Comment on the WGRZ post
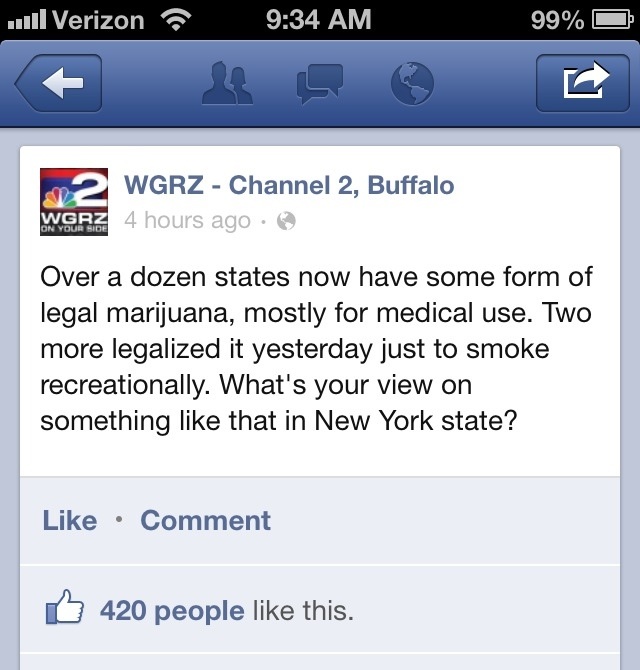The width and height of the screenshot is (640, 670). point(205,521)
